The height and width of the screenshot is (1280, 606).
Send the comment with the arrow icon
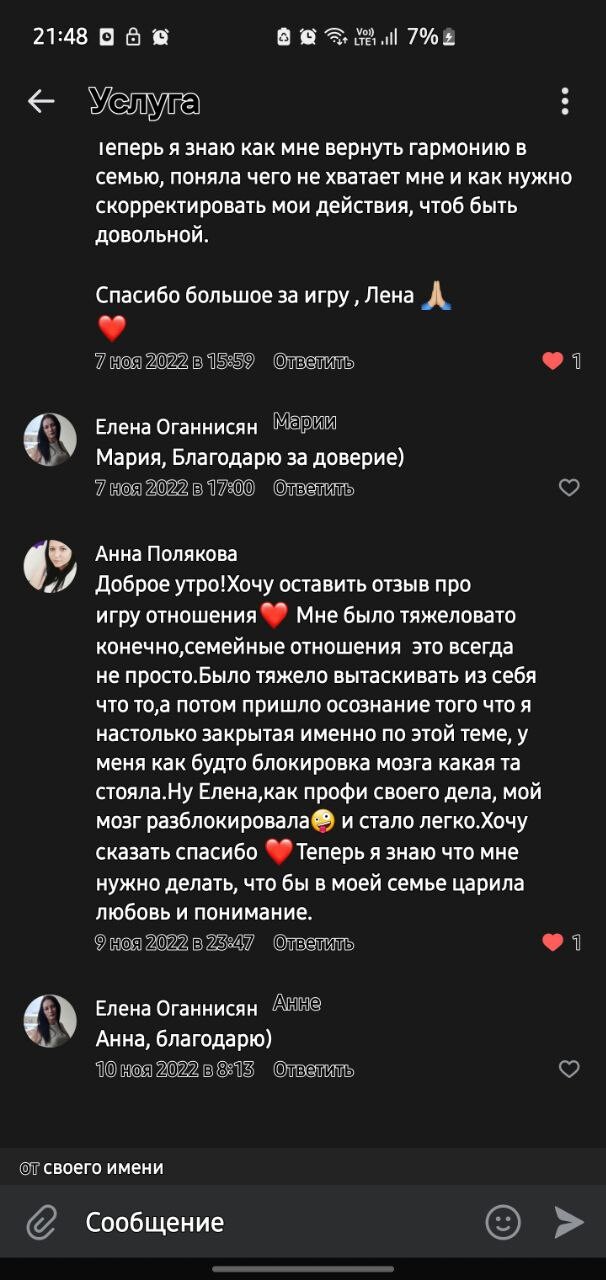coord(568,1222)
